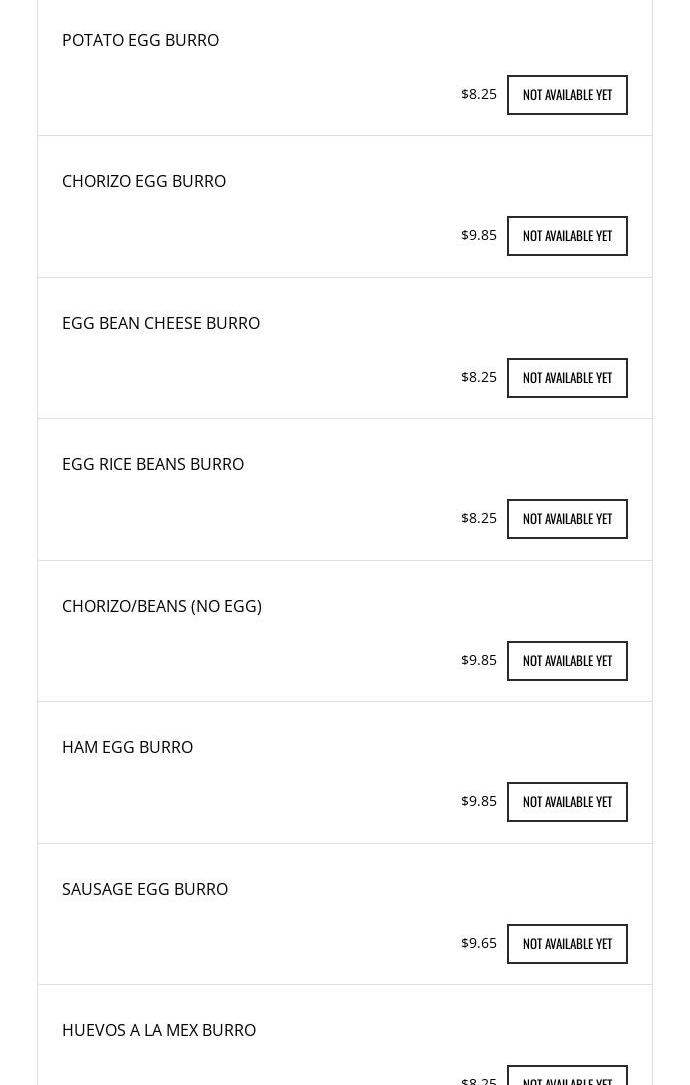Image resolution: width=690 pixels, height=1085 pixels.
Task: View the Huevos A La Mex Burro item
Action: click(159, 1030)
